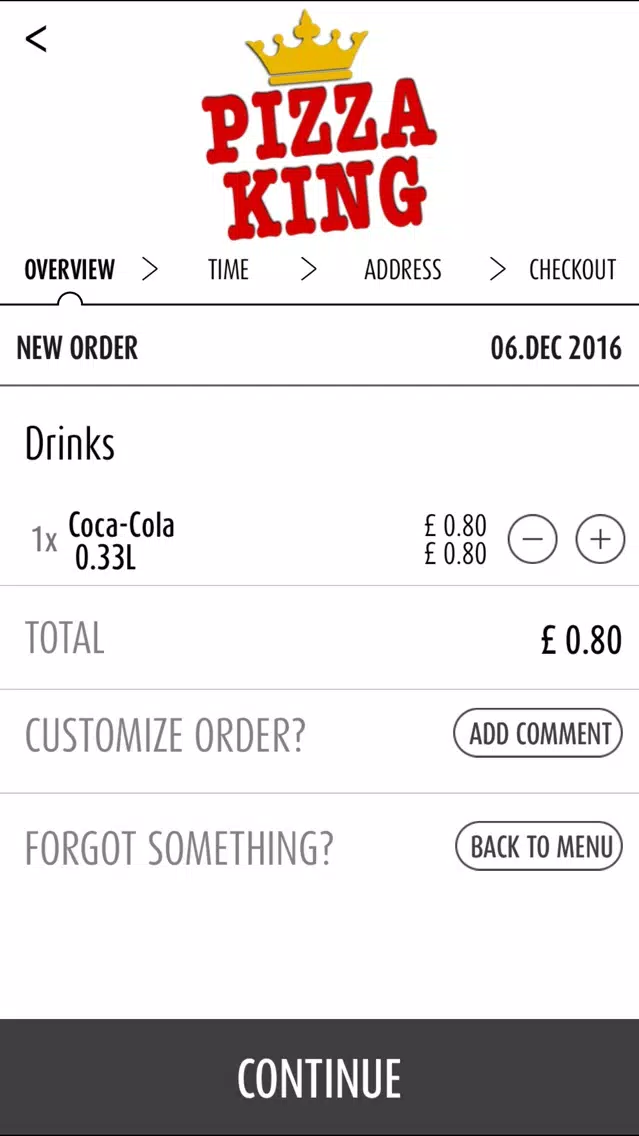
Task: Go back using the top-left arrow
Action: click(x=36, y=38)
